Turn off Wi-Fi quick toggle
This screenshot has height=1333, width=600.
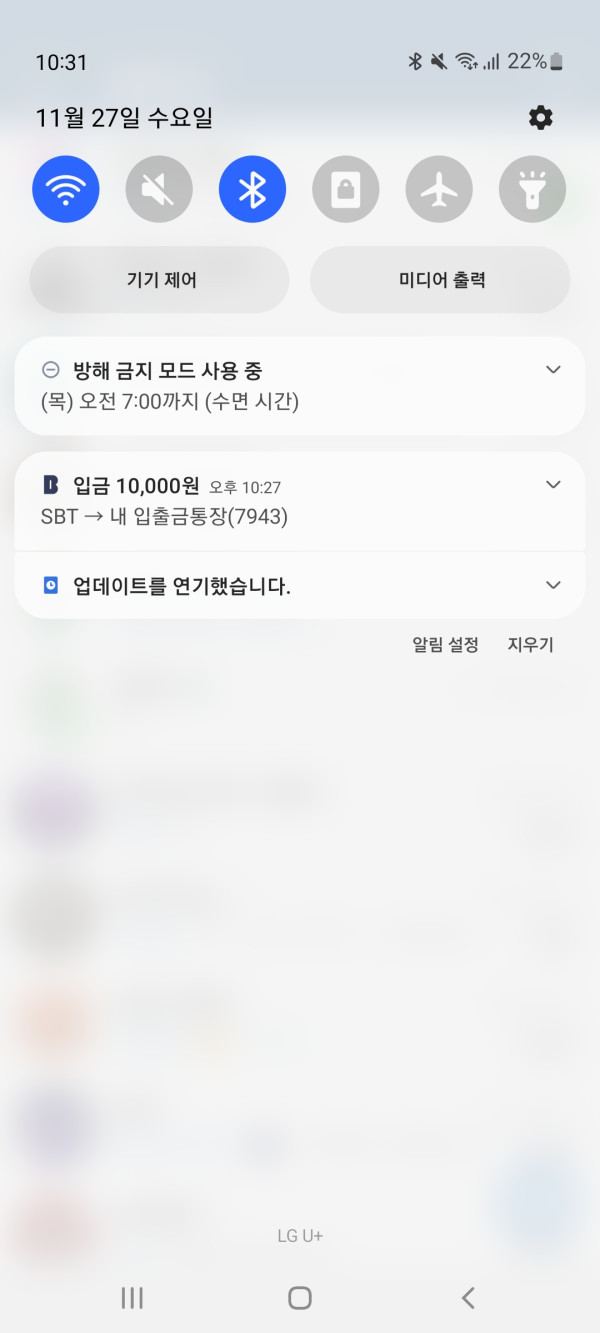[x=66, y=189]
